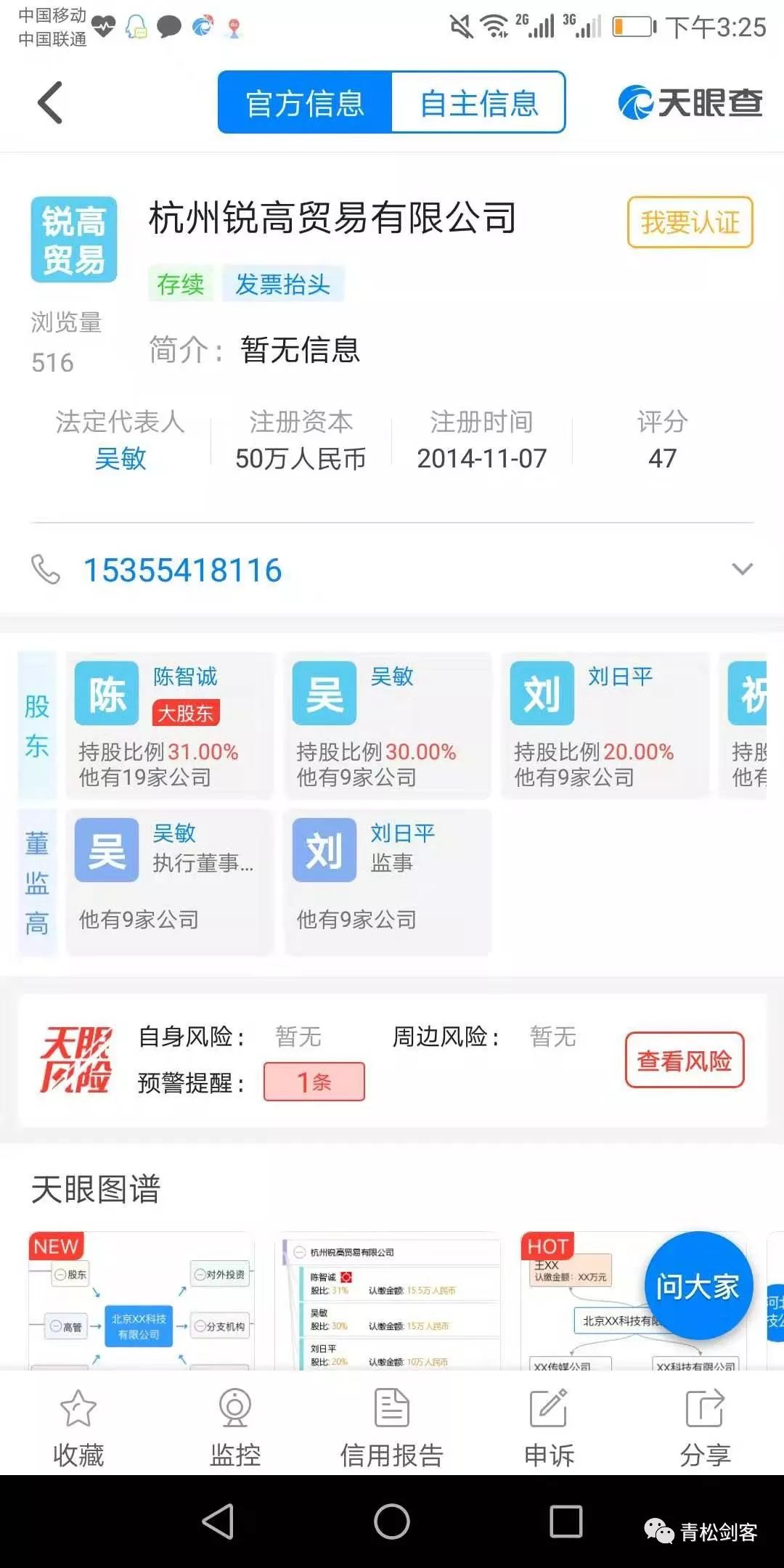Tap the 我要认证 button
The height and width of the screenshot is (1568, 784).
click(x=690, y=222)
